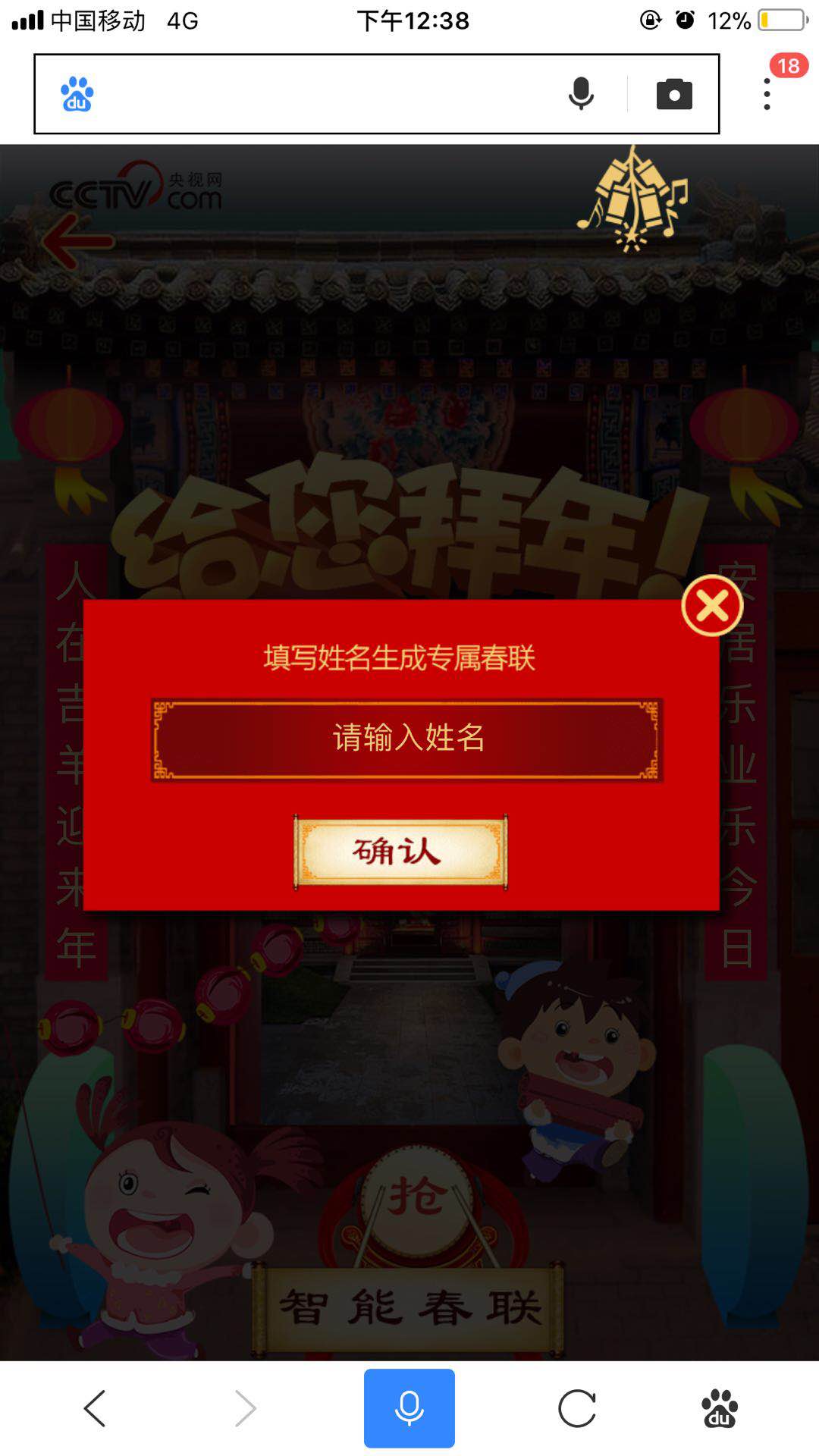Open the browser overflow menu
The image size is (819, 1456).
tap(767, 94)
